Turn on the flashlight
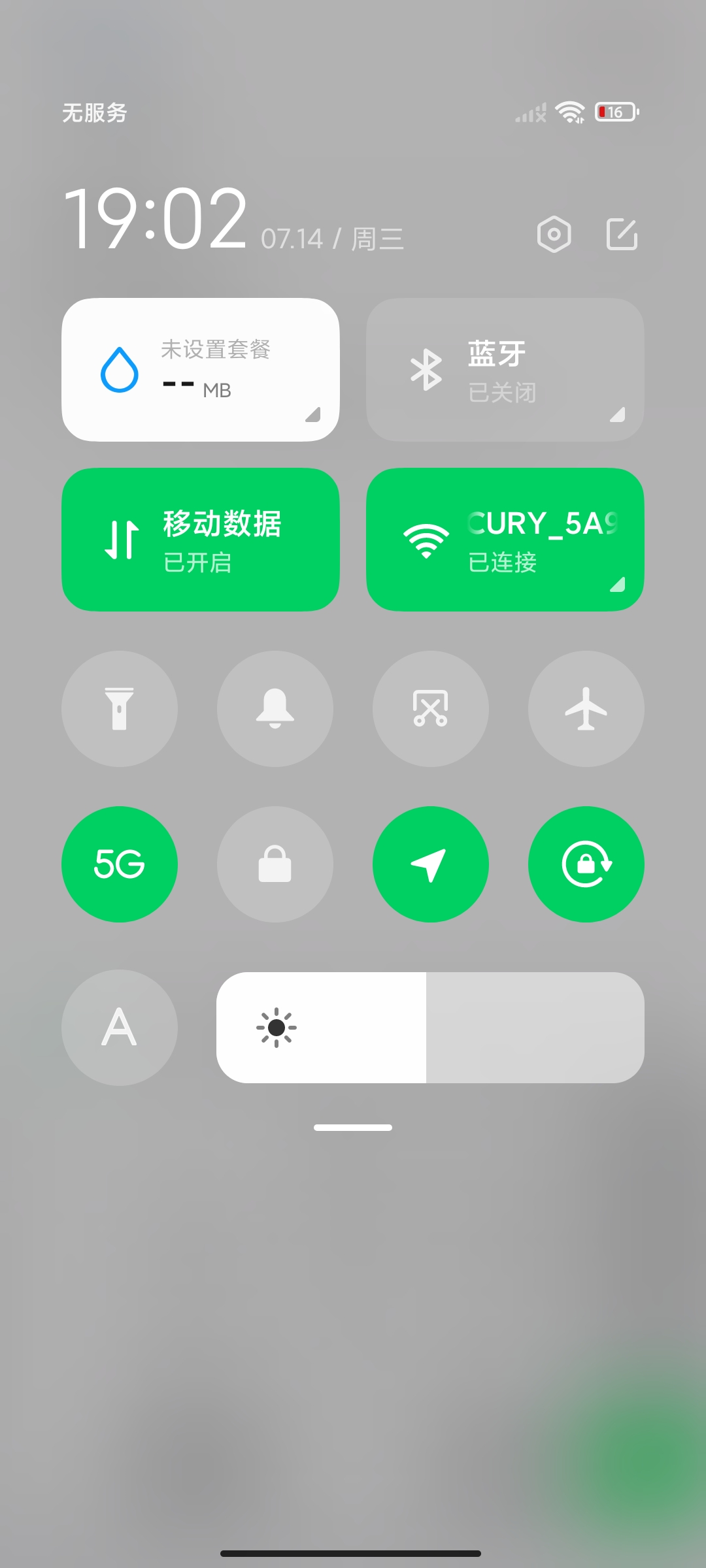Image resolution: width=706 pixels, height=1568 pixels. 120,709
